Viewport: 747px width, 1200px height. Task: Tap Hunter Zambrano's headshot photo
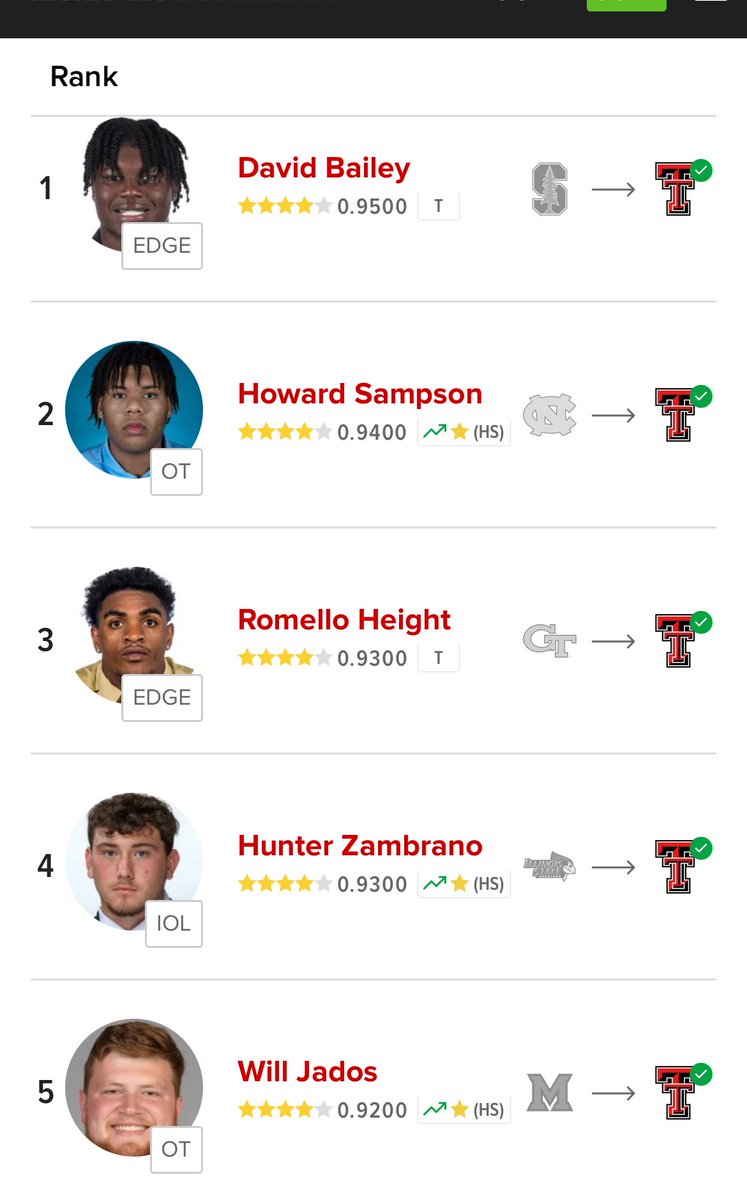click(x=134, y=862)
